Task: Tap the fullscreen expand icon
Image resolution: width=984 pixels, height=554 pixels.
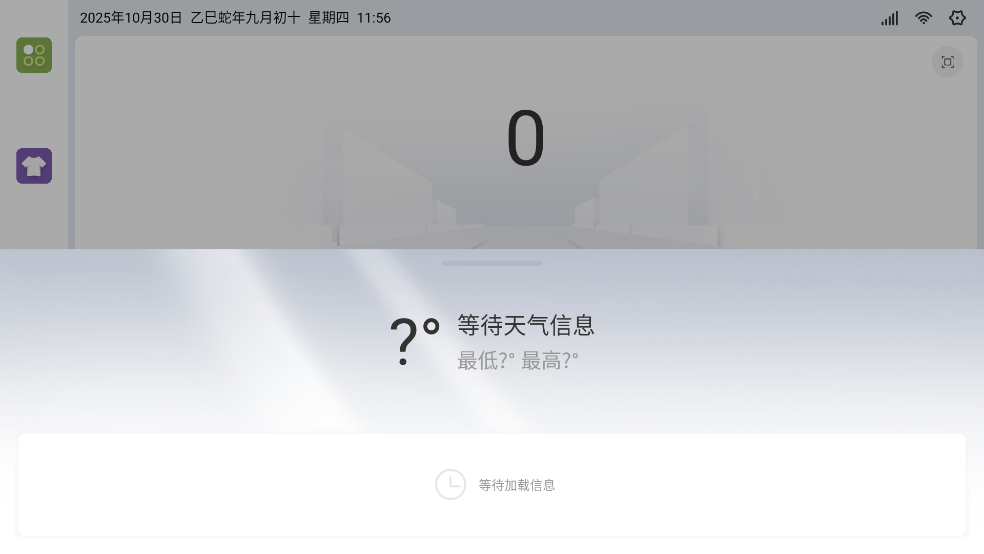Action: 947,62
